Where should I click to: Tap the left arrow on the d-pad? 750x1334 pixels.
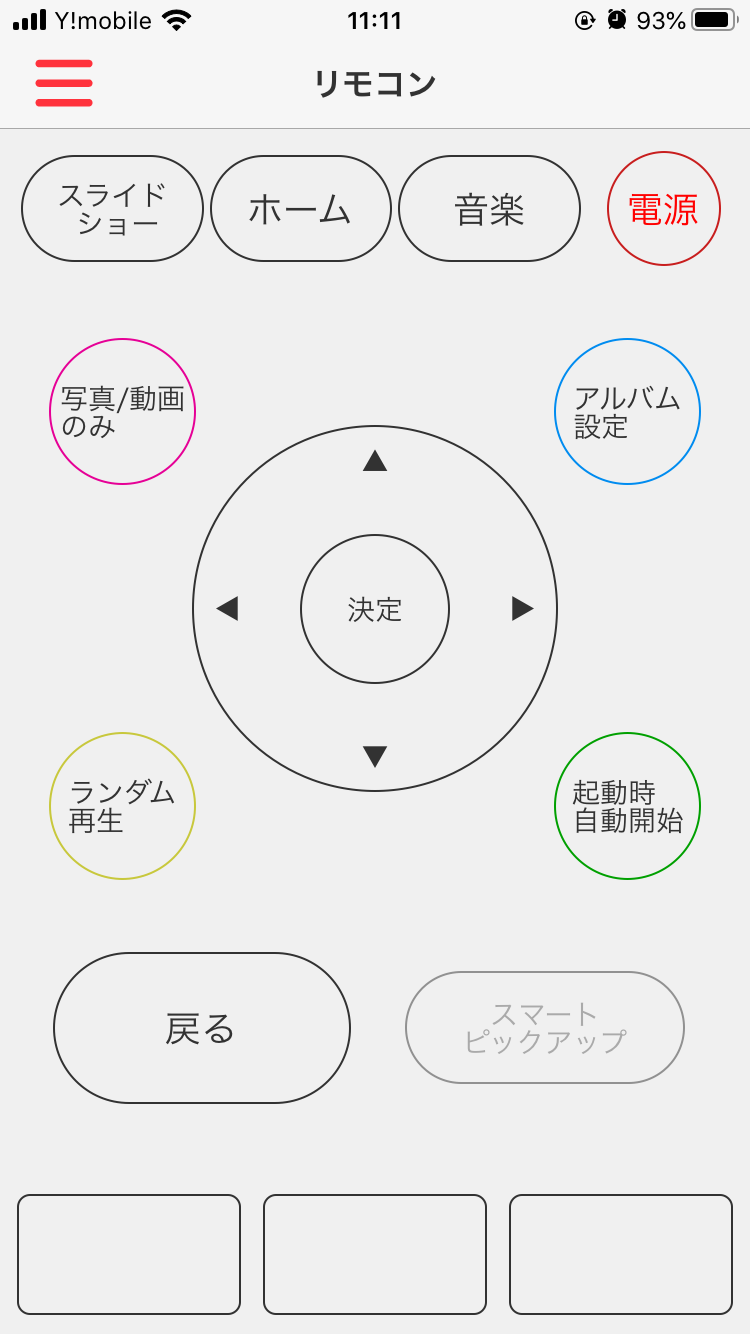tap(228, 608)
